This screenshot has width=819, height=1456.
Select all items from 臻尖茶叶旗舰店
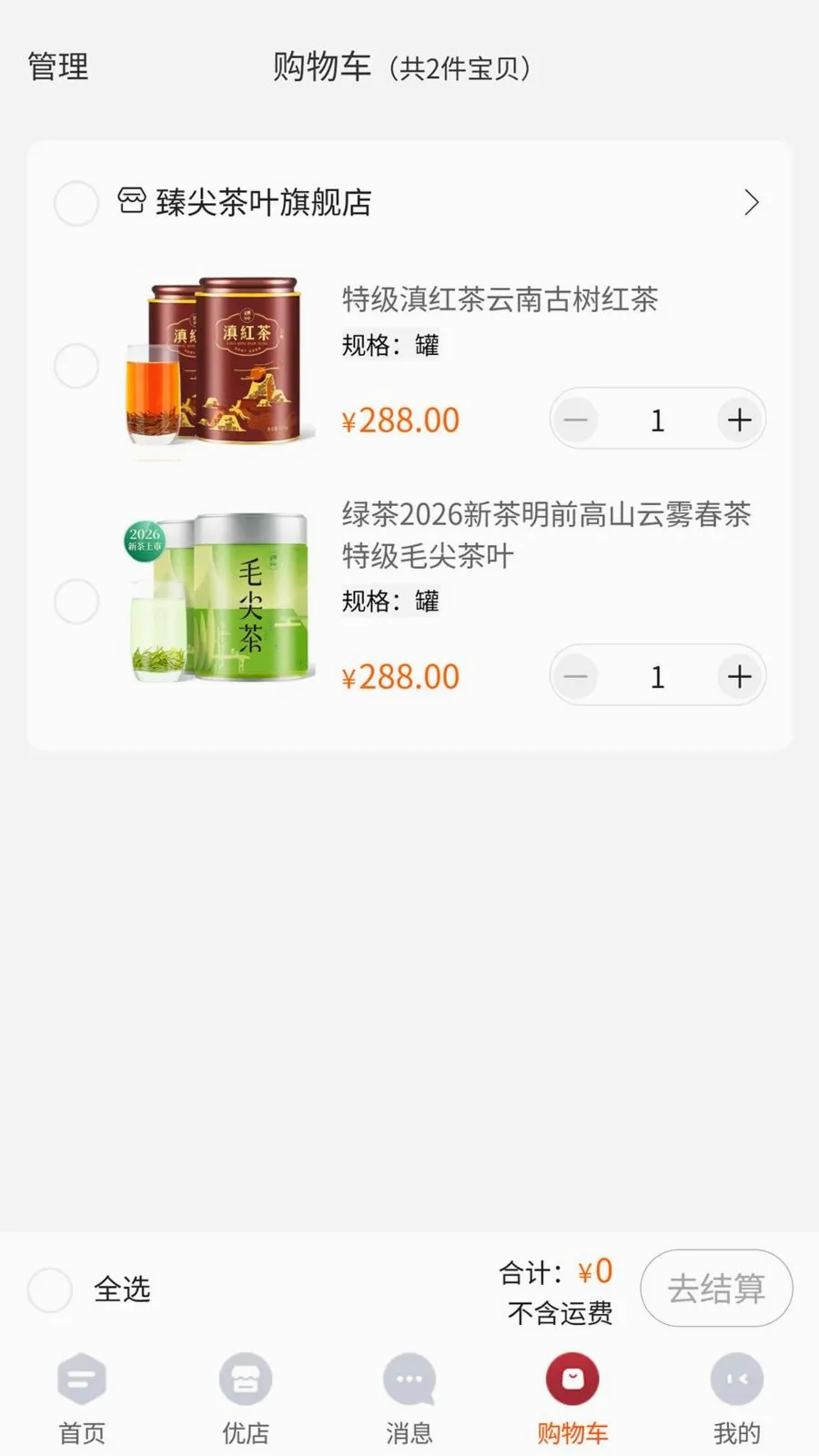coord(76,203)
